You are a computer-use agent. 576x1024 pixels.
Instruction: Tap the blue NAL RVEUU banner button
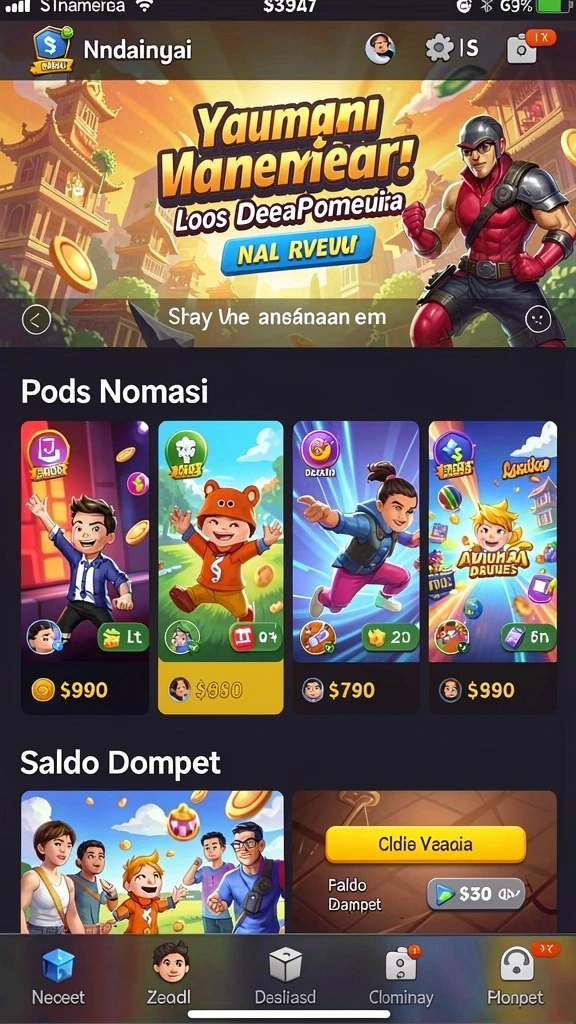click(297, 249)
